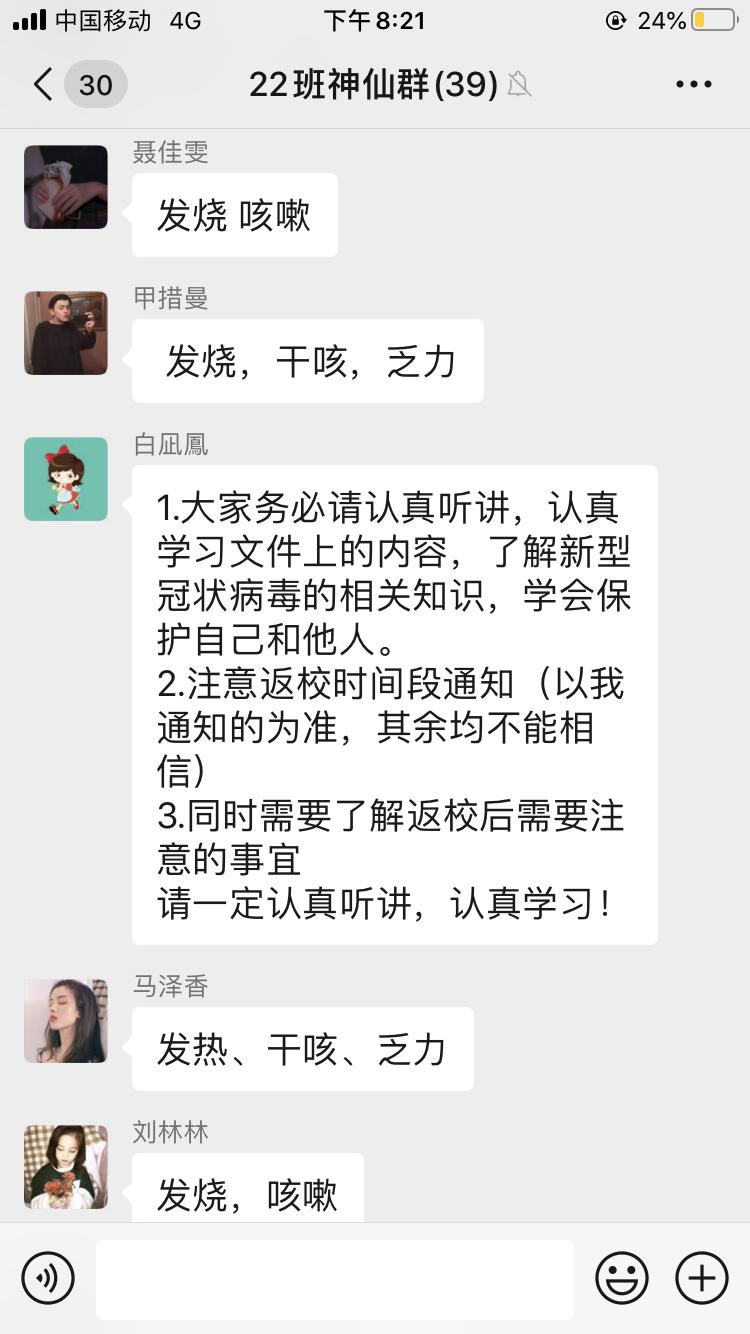The image size is (750, 1334).
Task: Open 白凪鳳's cartoon avatar
Action: 66,479
